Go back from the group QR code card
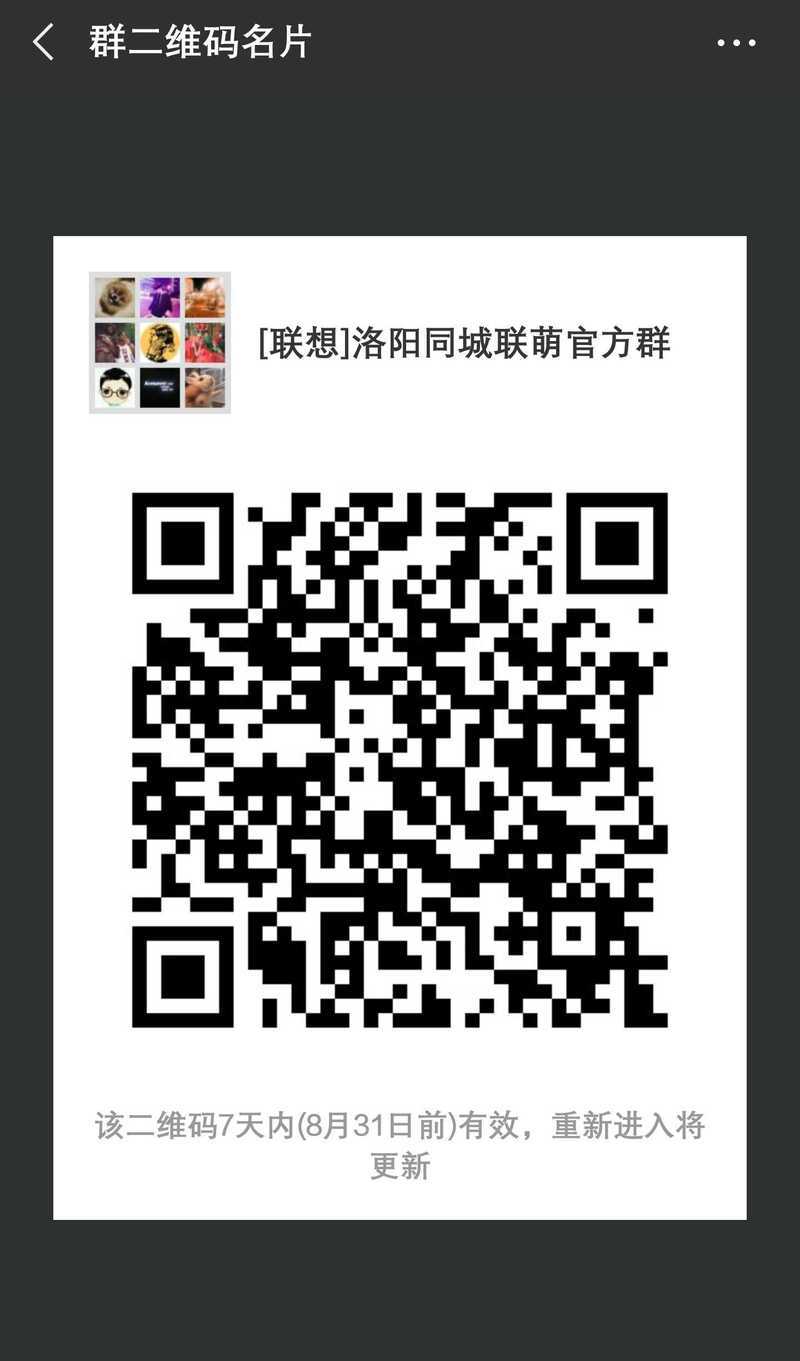 tap(43, 43)
